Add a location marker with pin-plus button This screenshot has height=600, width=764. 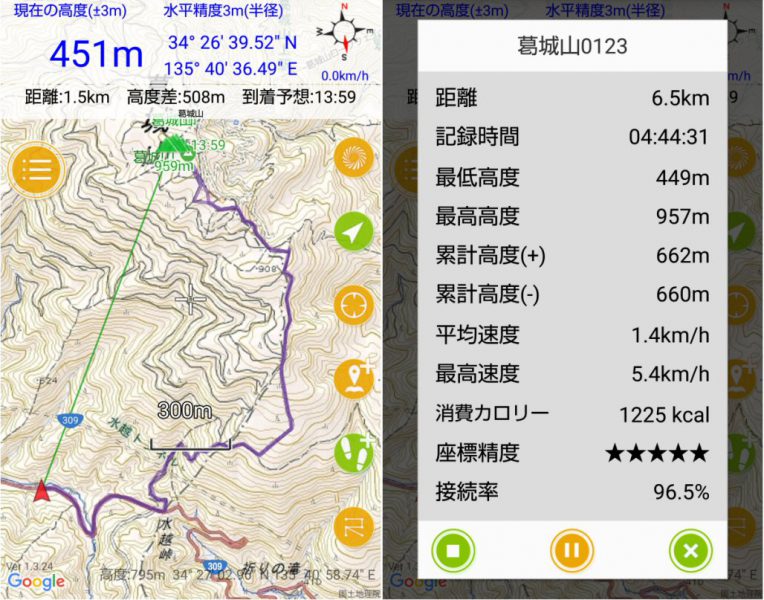point(353,377)
